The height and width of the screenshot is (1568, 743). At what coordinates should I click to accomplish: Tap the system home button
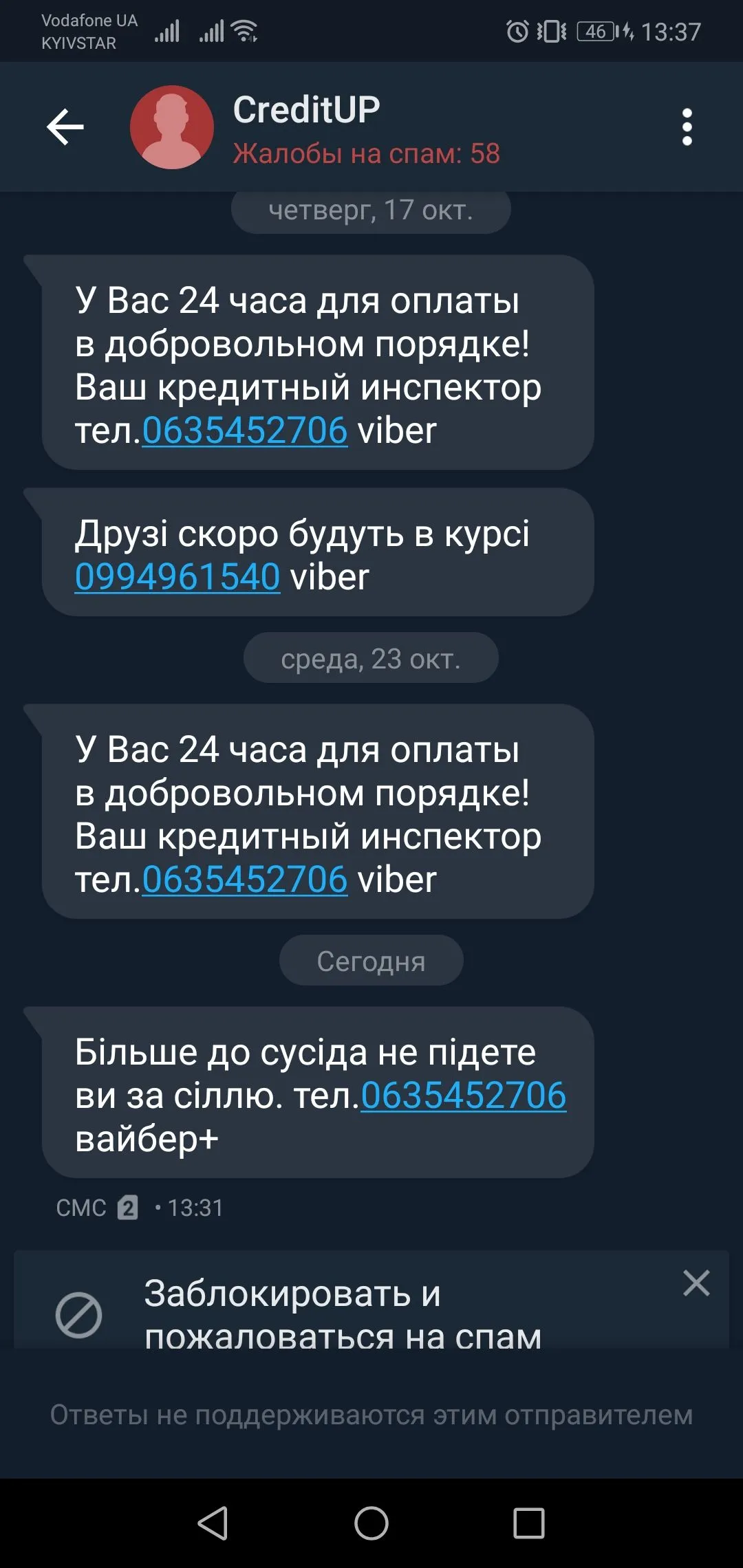371,1523
